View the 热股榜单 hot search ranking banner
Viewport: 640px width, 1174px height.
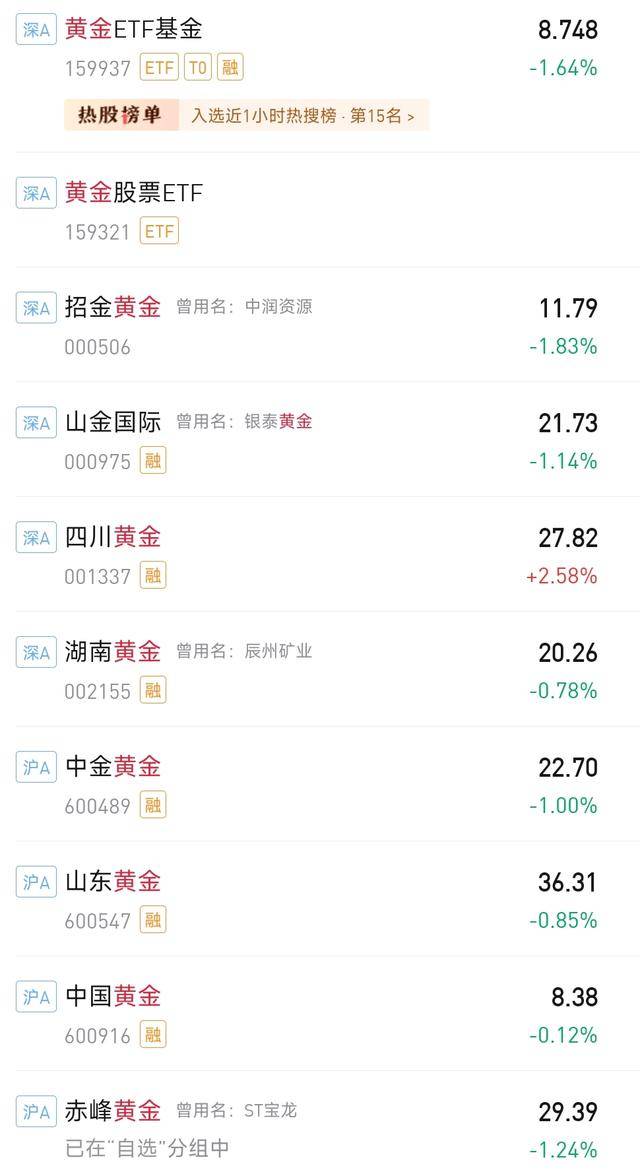(x=246, y=115)
